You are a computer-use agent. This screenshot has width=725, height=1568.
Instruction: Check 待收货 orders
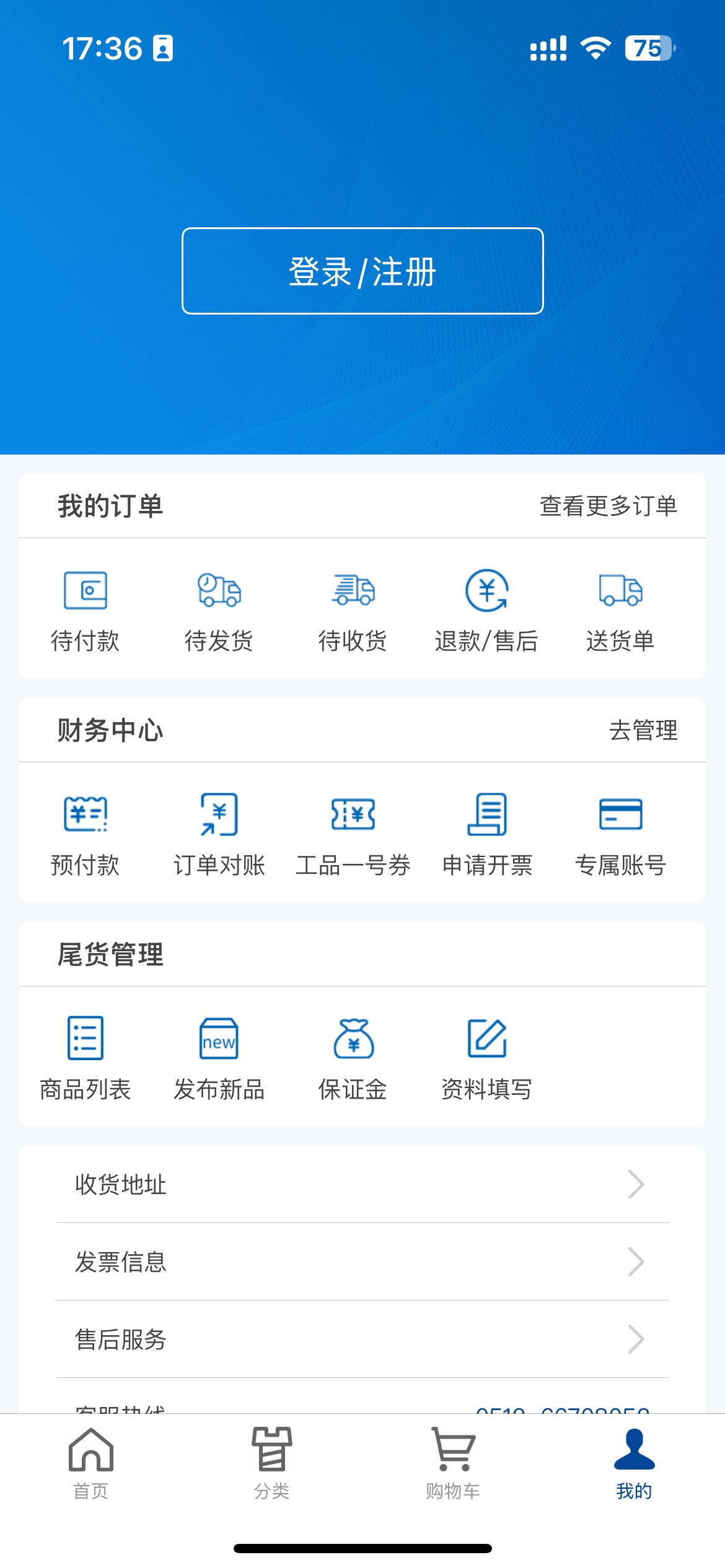tap(353, 611)
